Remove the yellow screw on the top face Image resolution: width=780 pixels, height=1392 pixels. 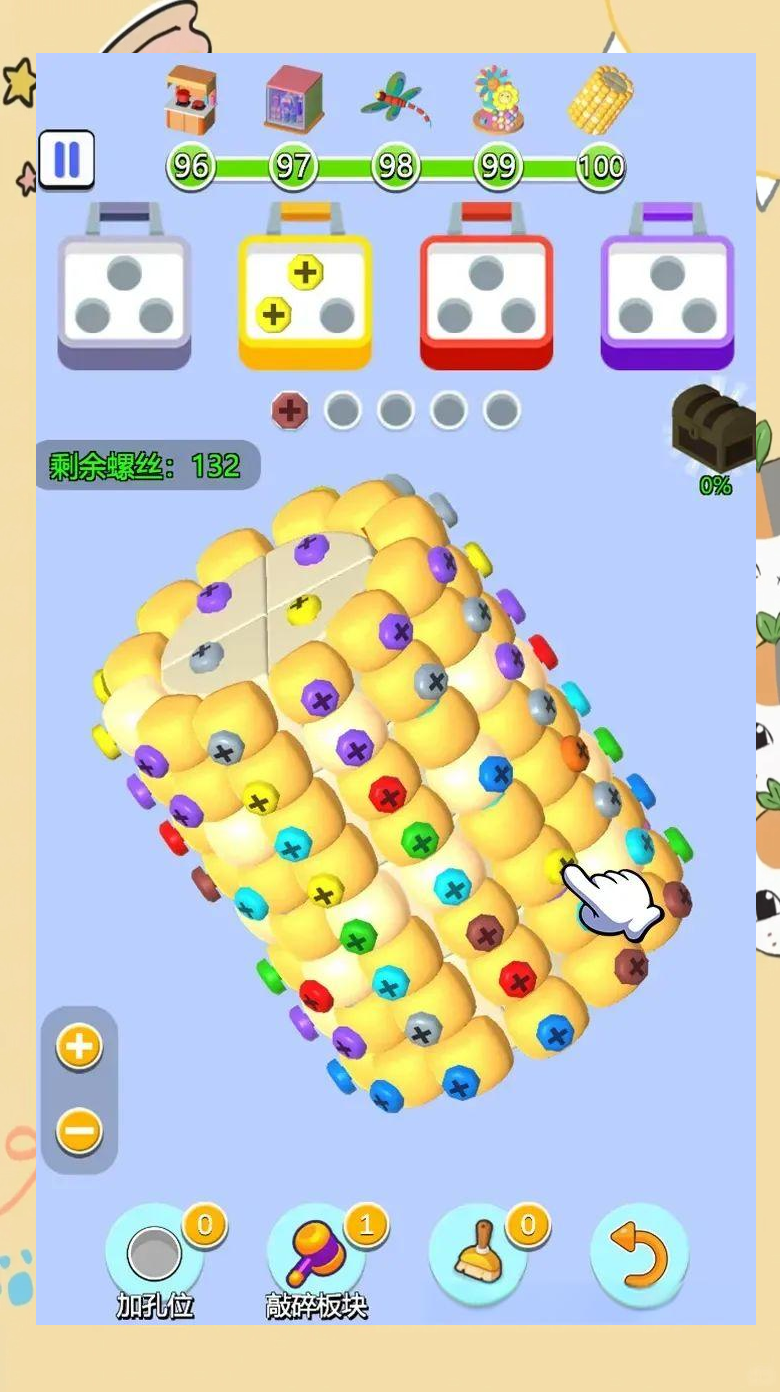pyautogui.click(x=304, y=606)
